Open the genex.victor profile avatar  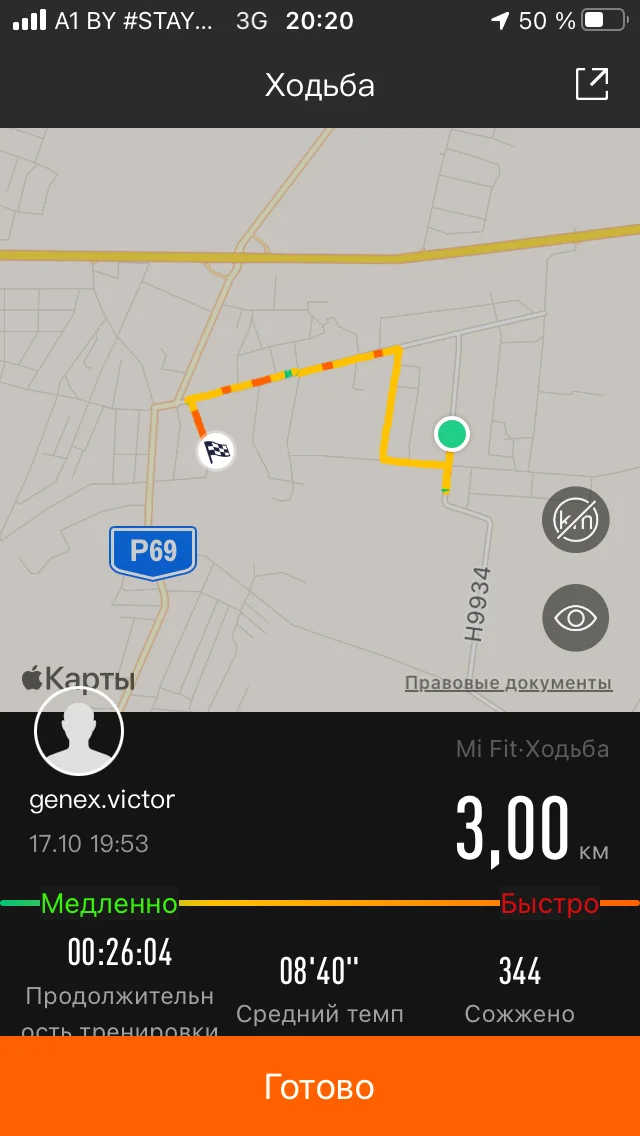pos(79,731)
